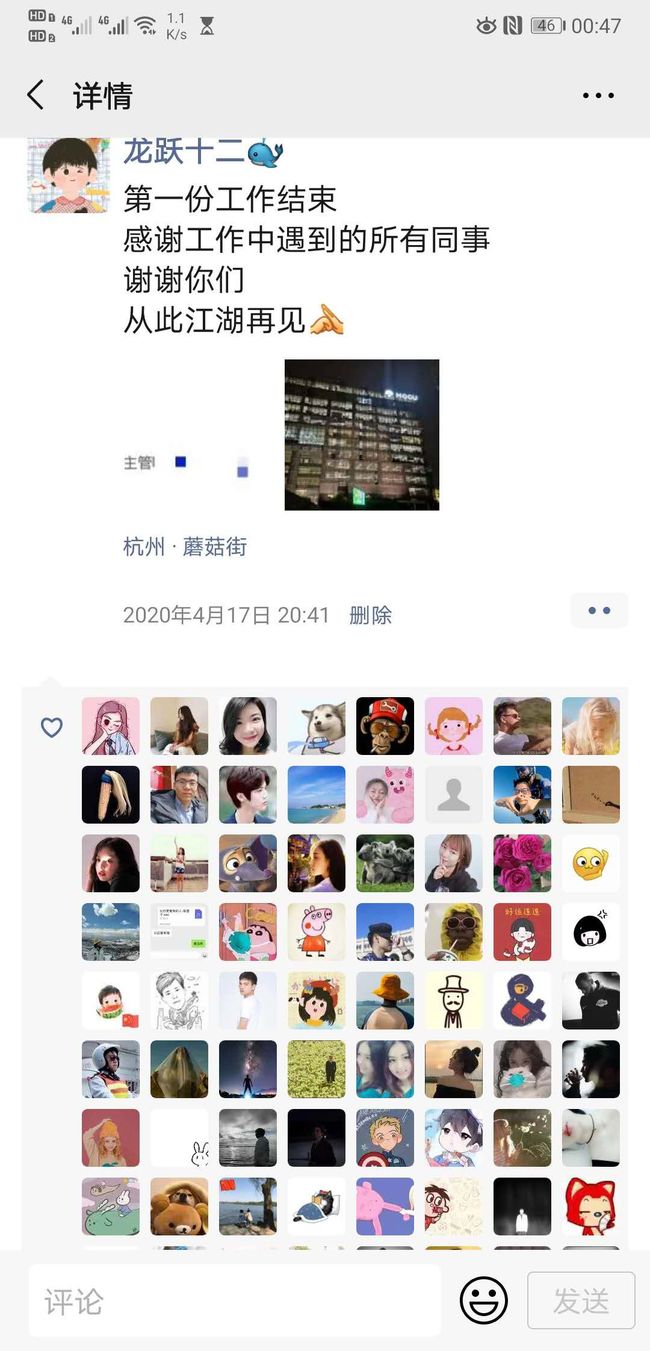Open the like and comment two-dot button
Screen dimensions: 650x1351
(x=599, y=611)
